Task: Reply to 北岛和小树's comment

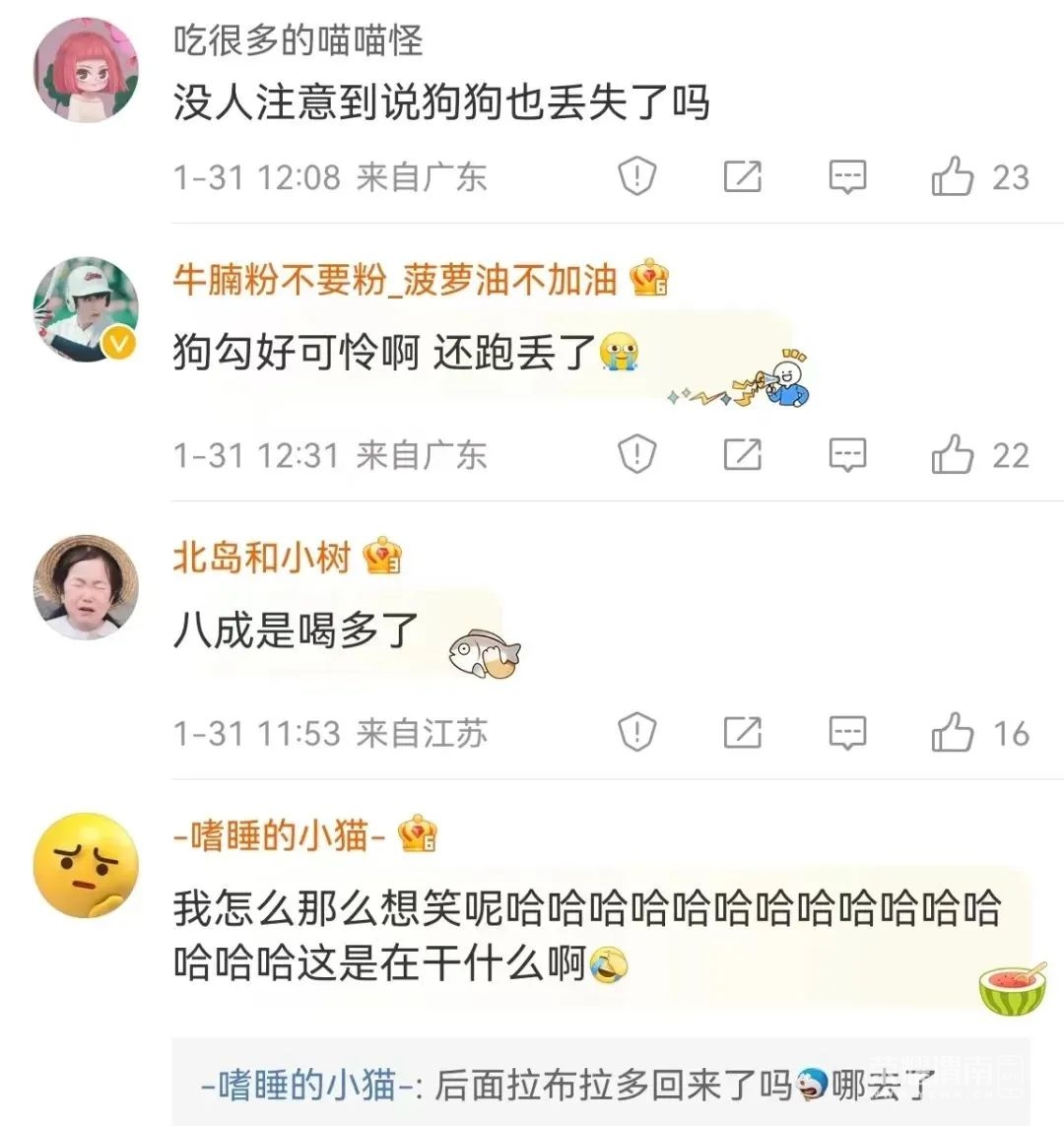Action: 847,733
